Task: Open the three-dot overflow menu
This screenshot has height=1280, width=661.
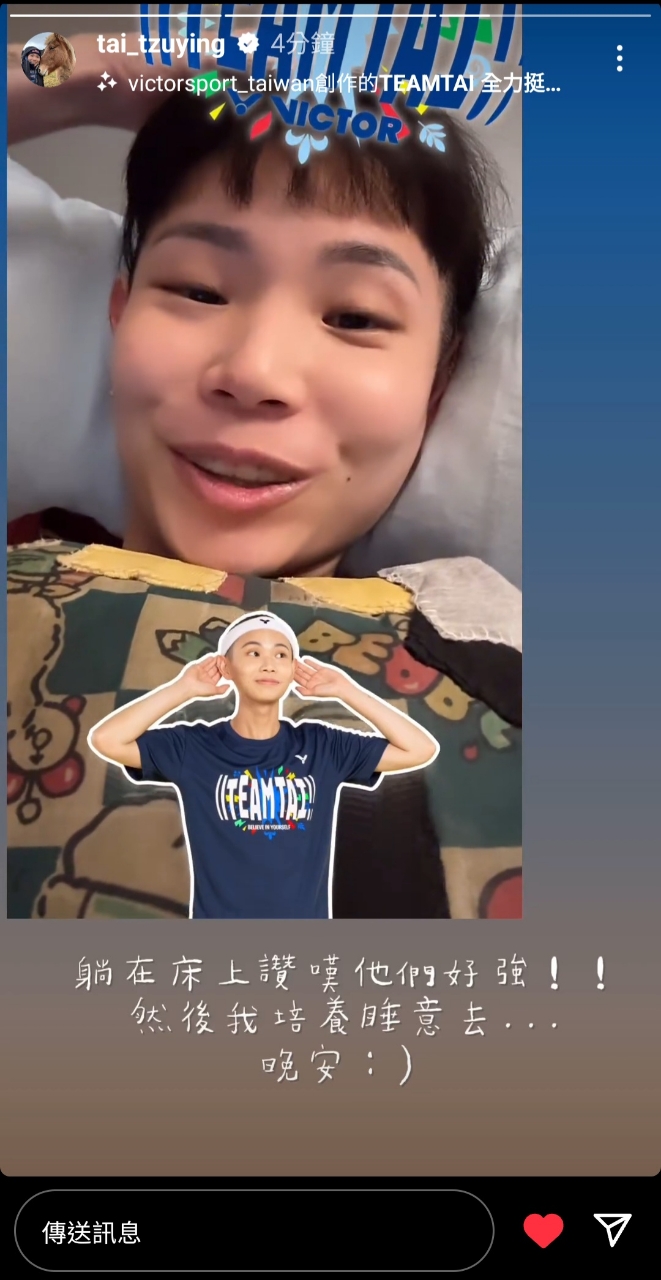Action: pos(620,58)
